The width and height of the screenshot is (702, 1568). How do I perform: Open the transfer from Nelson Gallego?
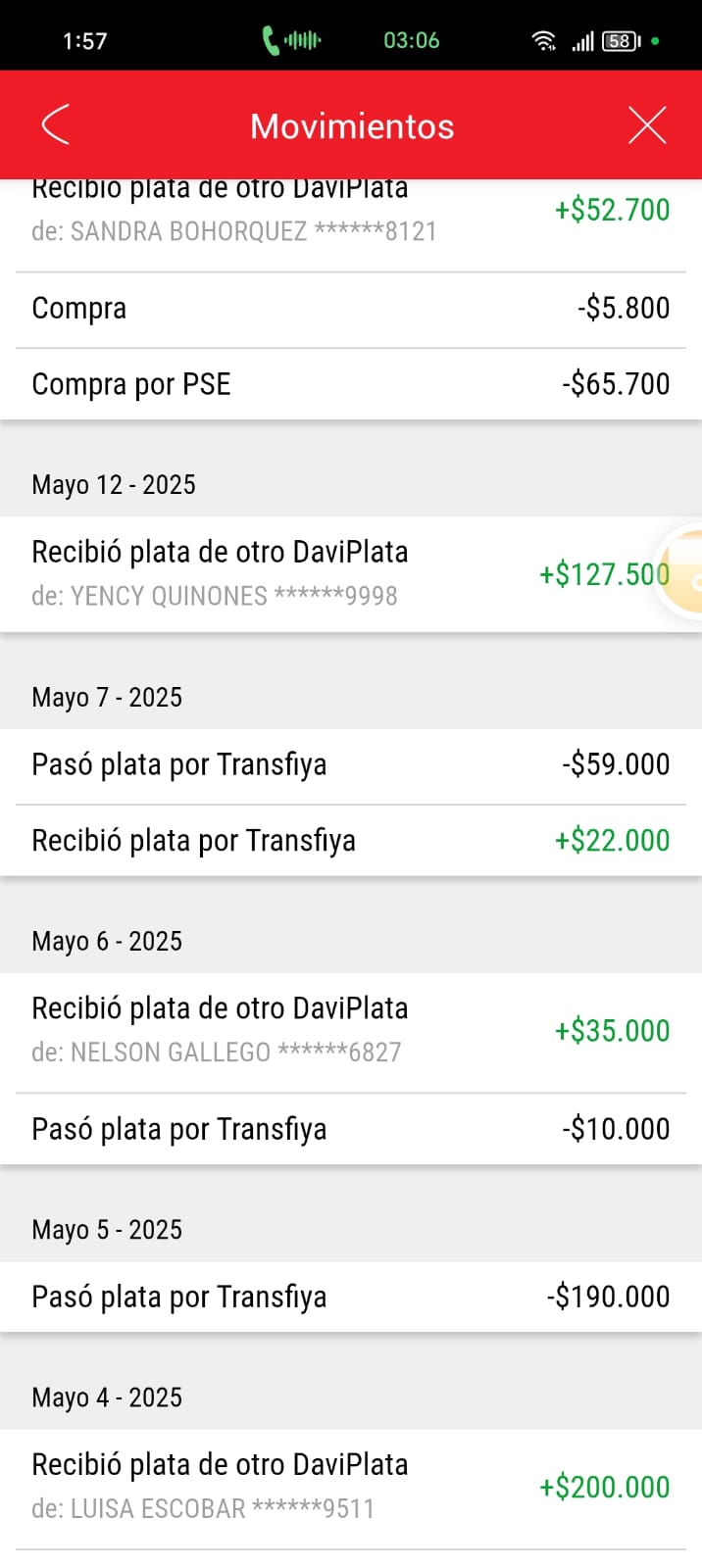[351, 1031]
